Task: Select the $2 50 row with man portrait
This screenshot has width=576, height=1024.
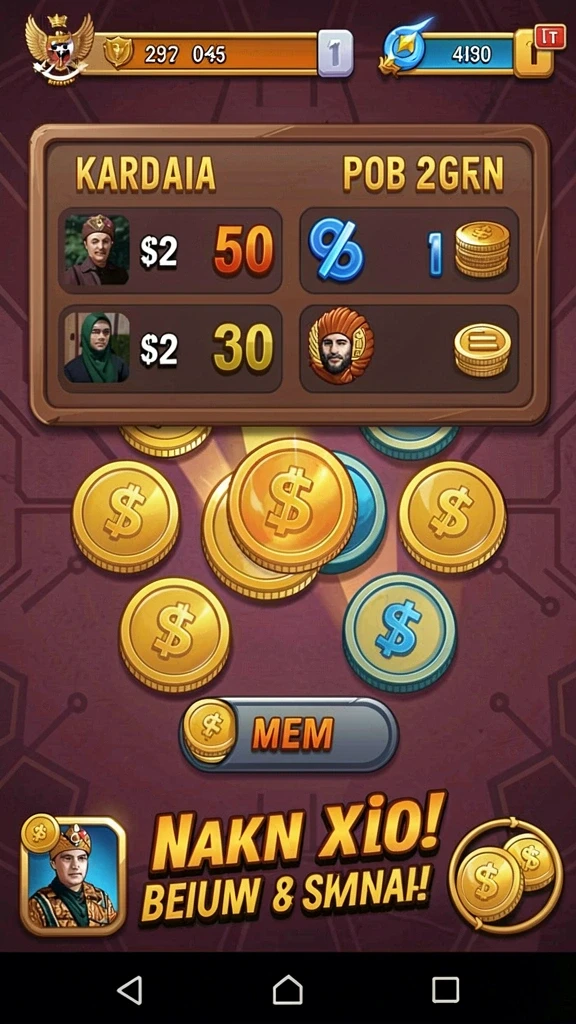Action: coord(170,250)
